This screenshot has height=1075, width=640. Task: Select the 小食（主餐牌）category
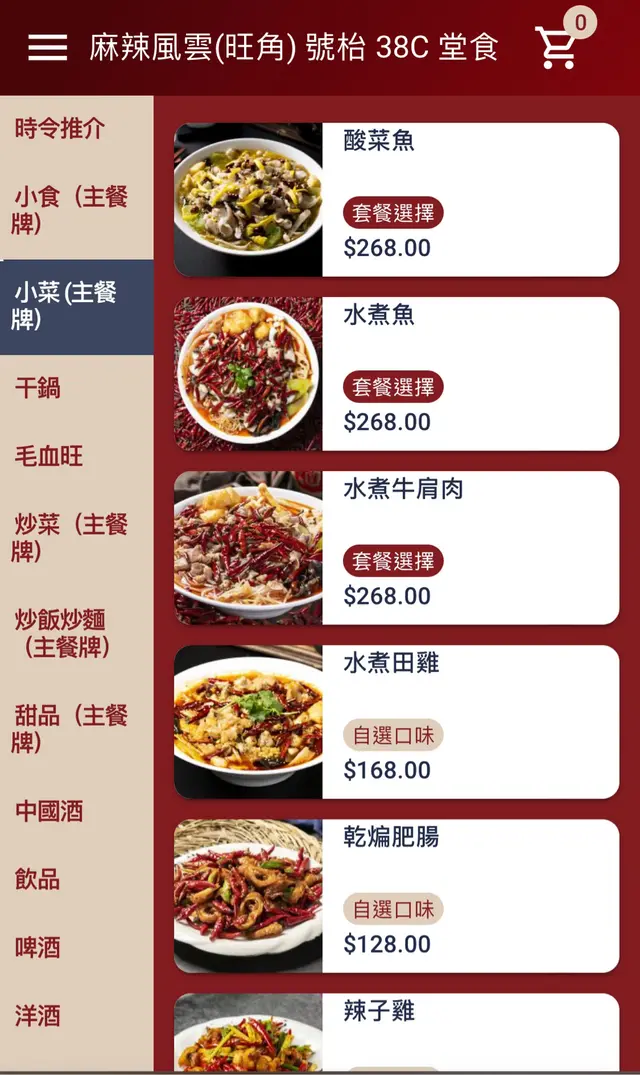(70, 210)
